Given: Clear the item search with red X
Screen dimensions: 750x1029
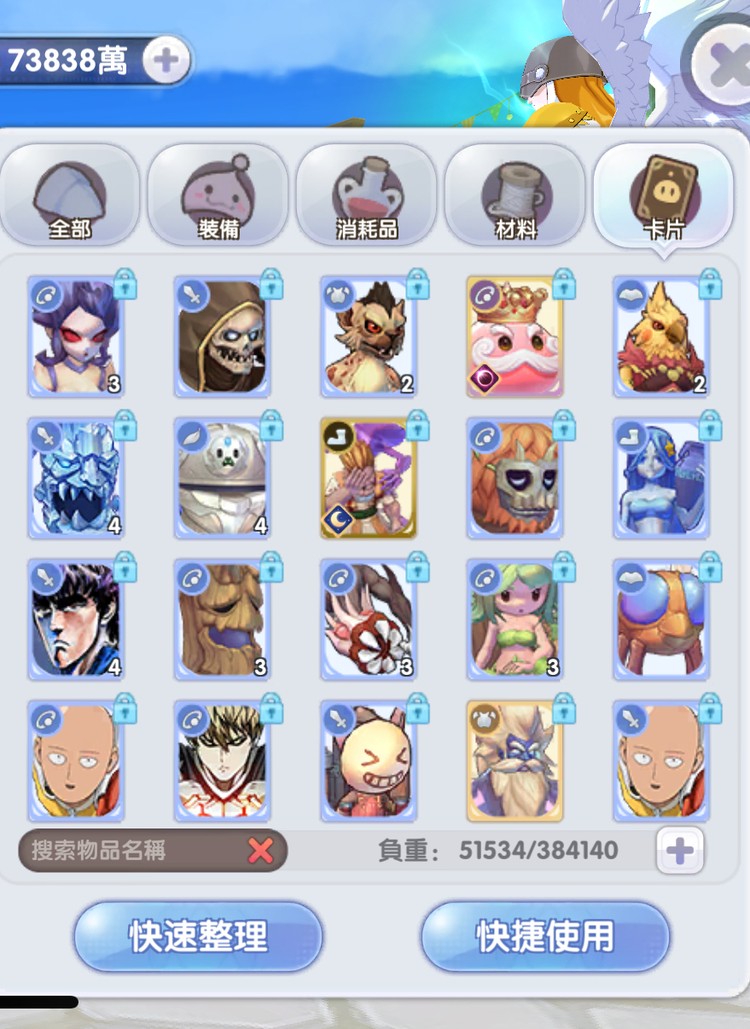Looking at the screenshot, I should (260, 851).
